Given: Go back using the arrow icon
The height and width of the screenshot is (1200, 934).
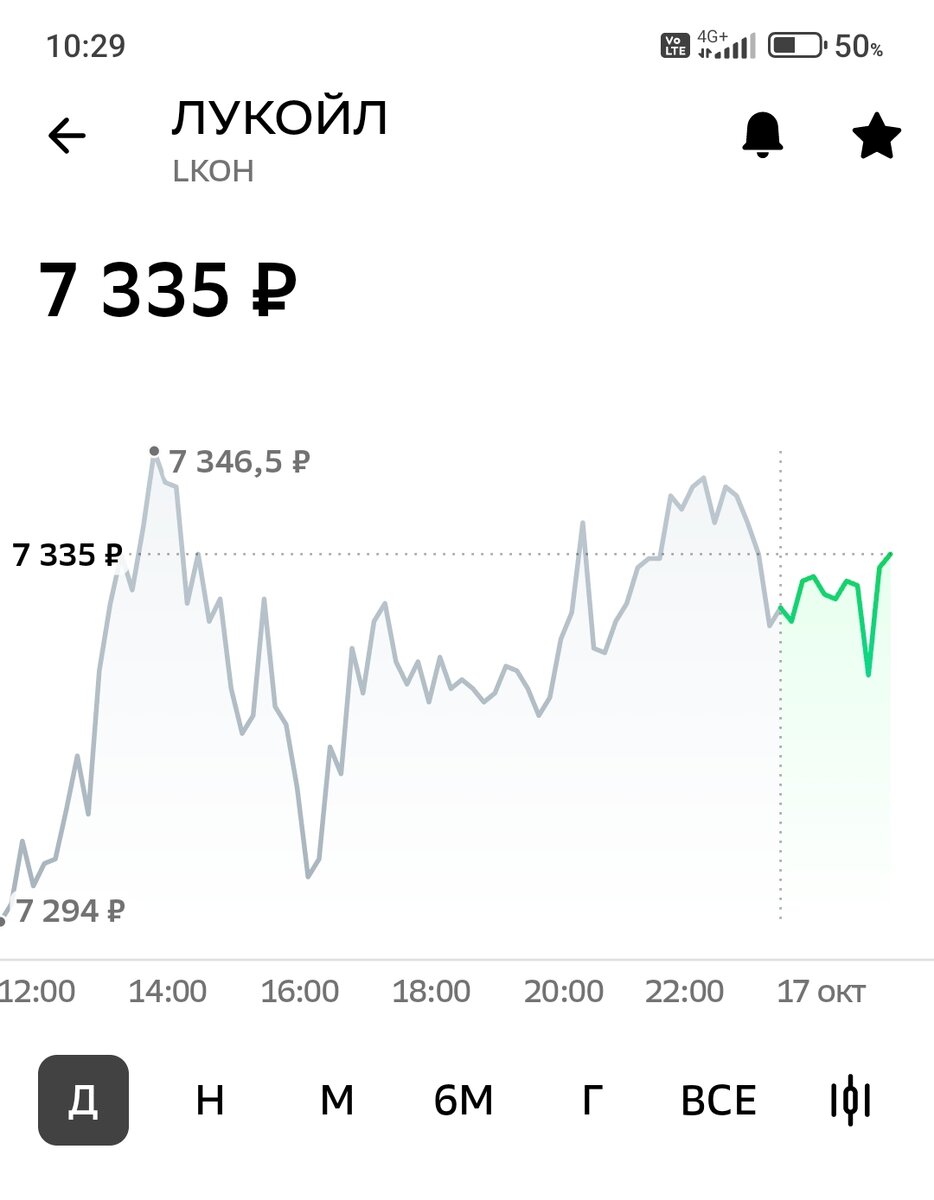Looking at the screenshot, I should 67,136.
